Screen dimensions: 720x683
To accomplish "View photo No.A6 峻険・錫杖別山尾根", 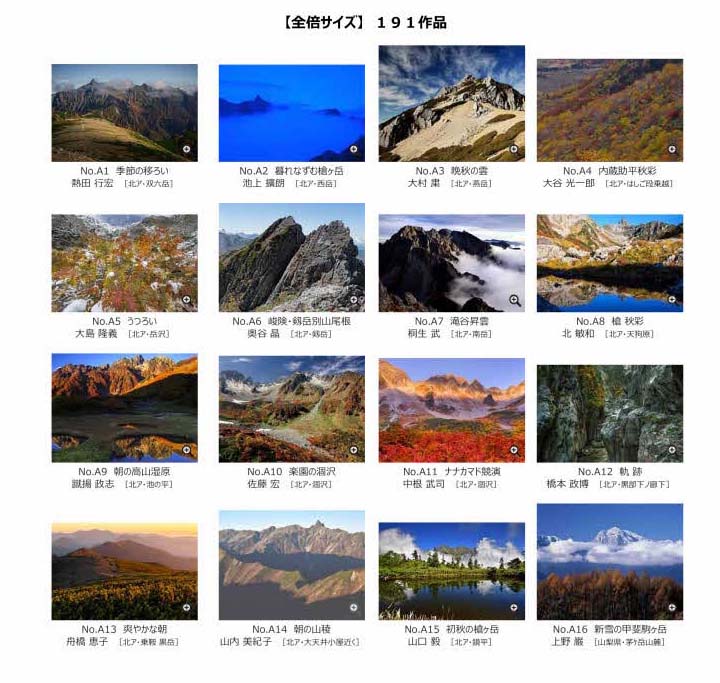I will point(292,258).
